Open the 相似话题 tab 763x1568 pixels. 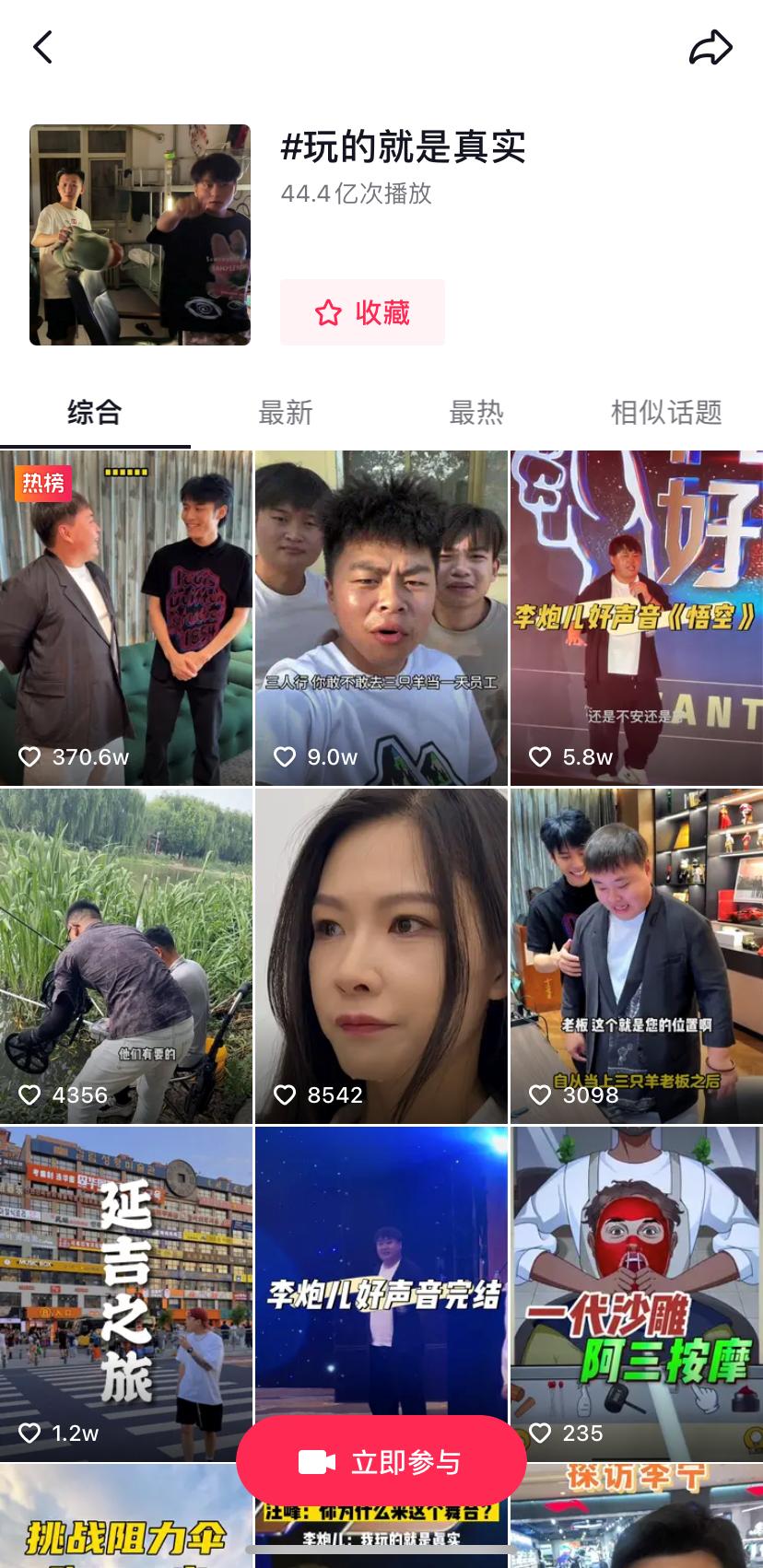665,412
